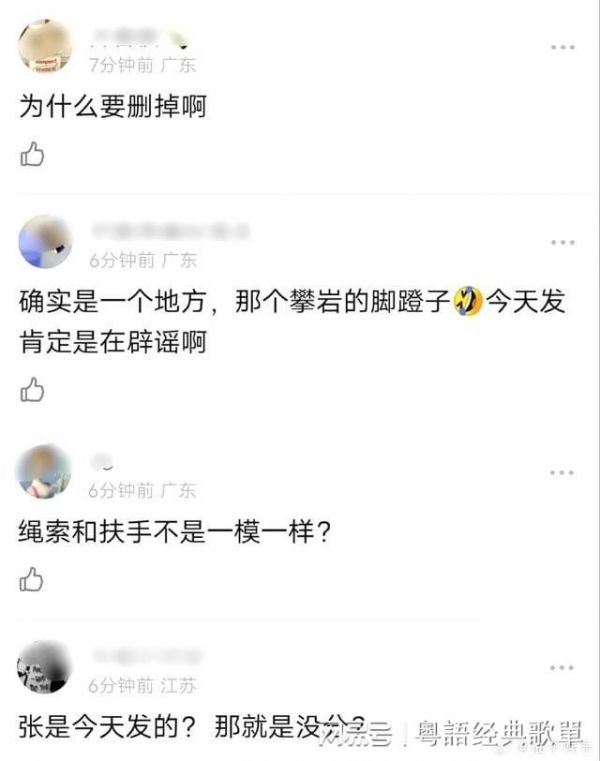Open avatar of the 江苏 commenter
Viewport: 600px width, 761px height.
point(45,666)
